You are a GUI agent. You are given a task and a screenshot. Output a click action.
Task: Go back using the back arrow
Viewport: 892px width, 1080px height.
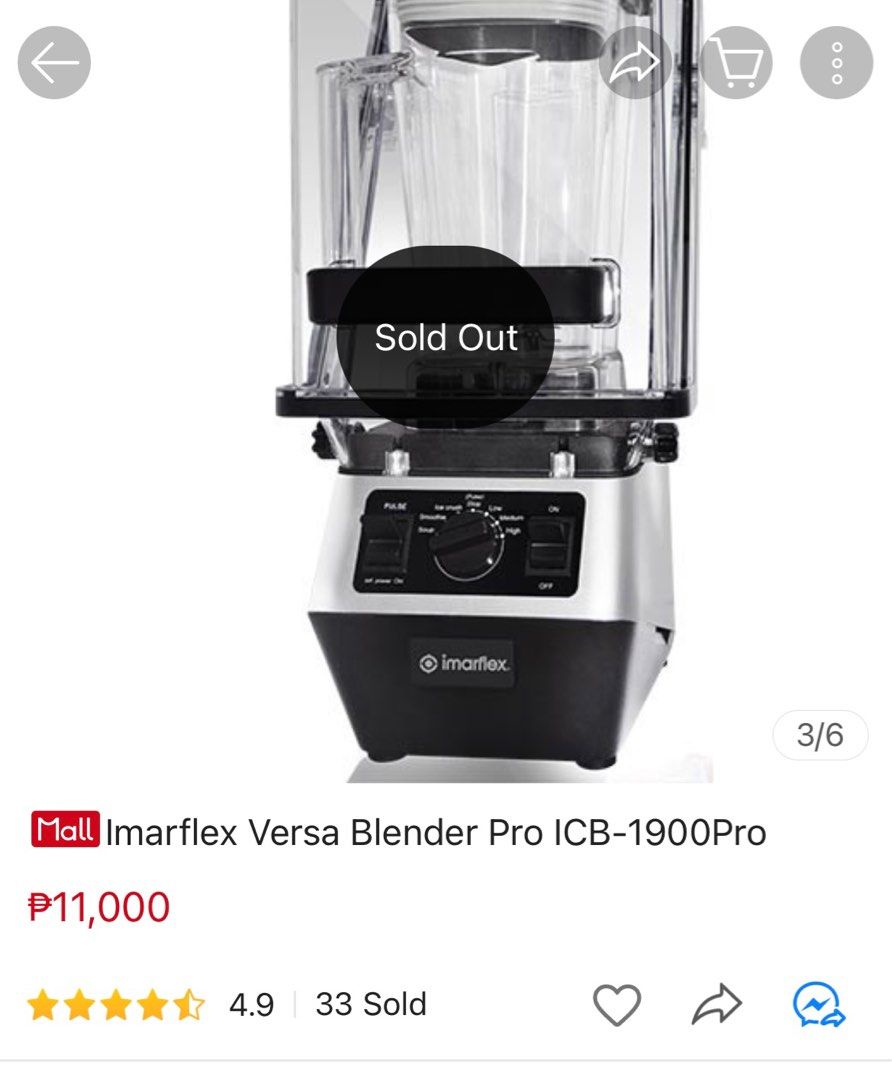[x=55, y=62]
